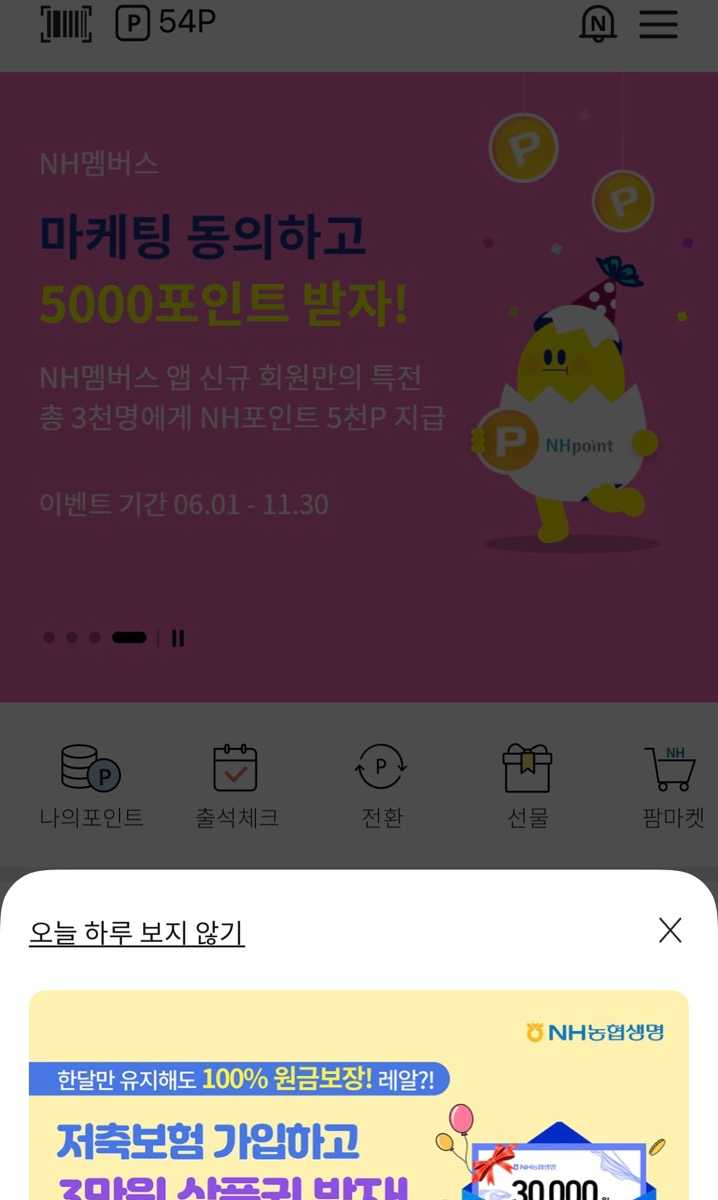This screenshot has height=1200, width=718.
Task: Open the barcode scanner icon
Action: 65,23
